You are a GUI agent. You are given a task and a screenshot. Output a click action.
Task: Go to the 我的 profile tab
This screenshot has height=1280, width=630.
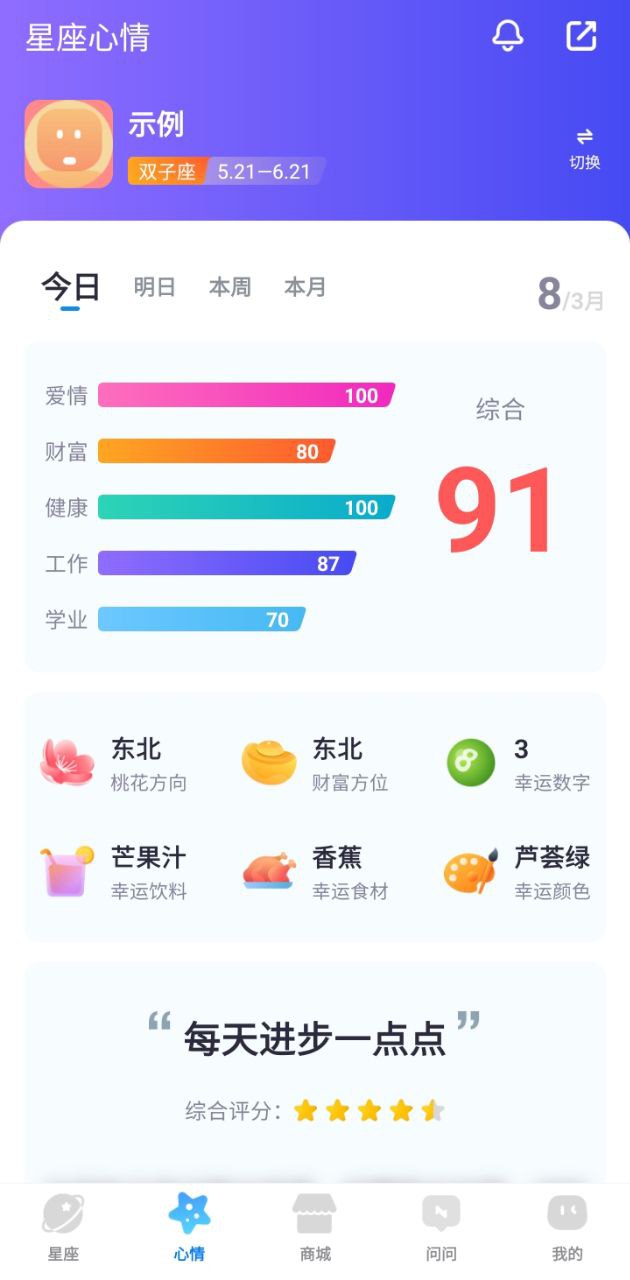567,1228
